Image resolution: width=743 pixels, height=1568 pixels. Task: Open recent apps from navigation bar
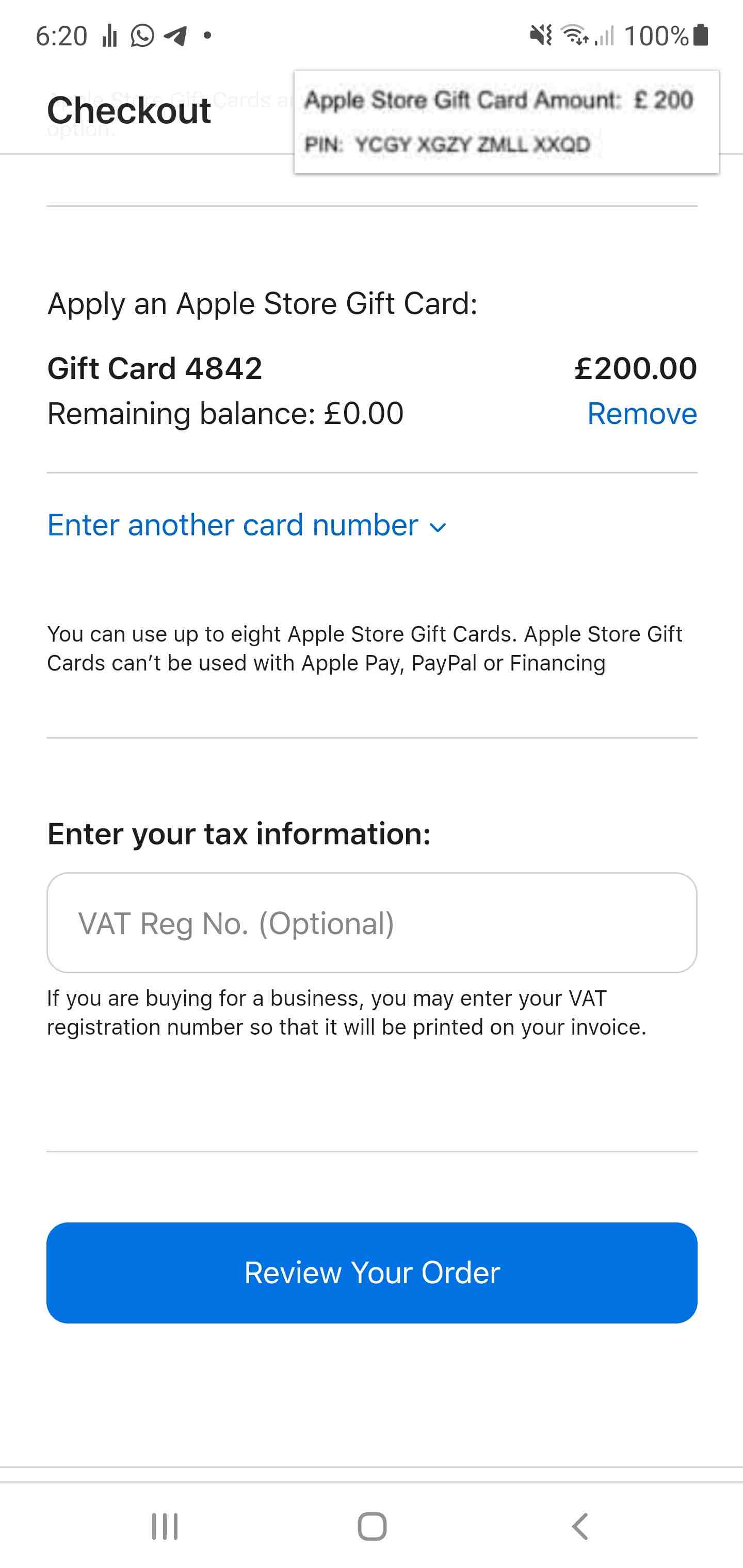(165, 1526)
